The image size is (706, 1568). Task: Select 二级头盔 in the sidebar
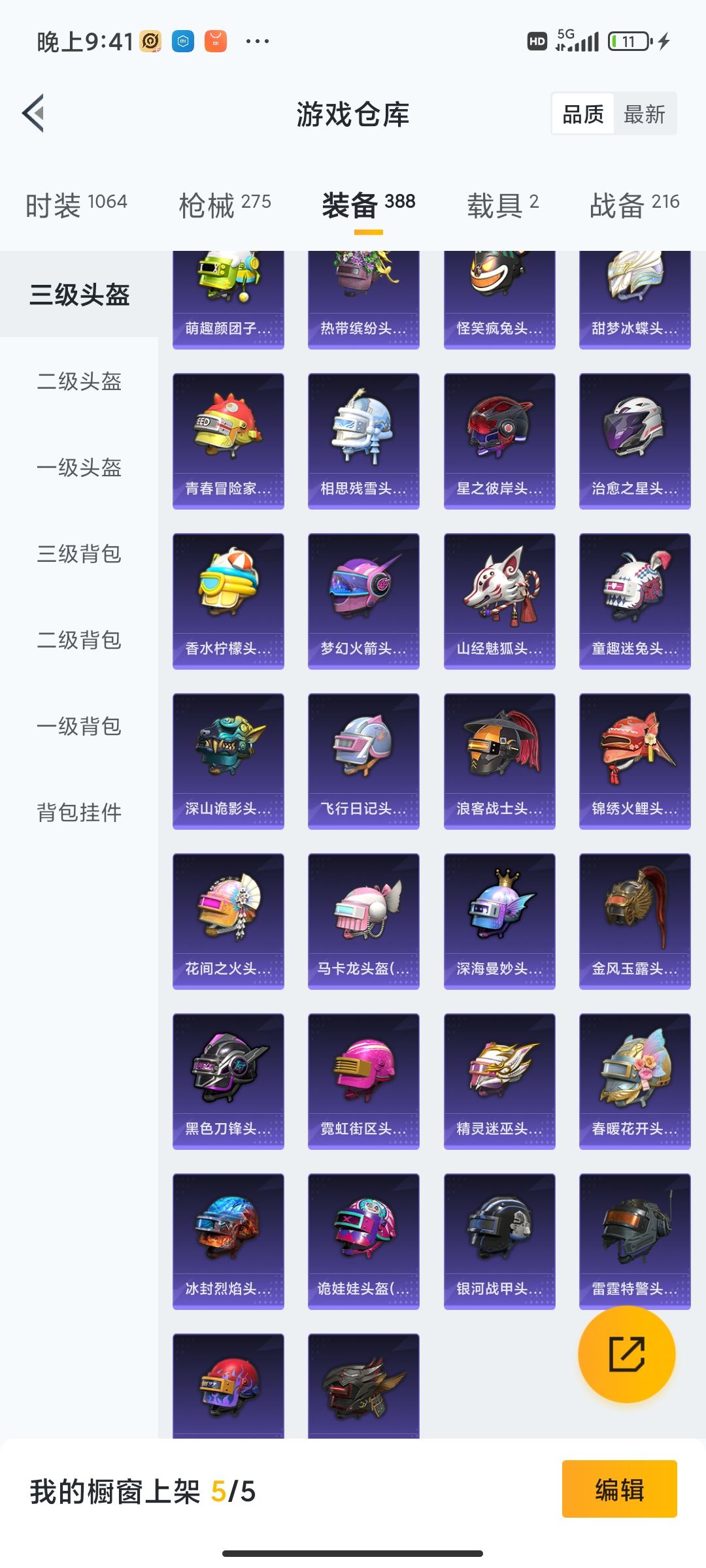[x=79, y=381]
